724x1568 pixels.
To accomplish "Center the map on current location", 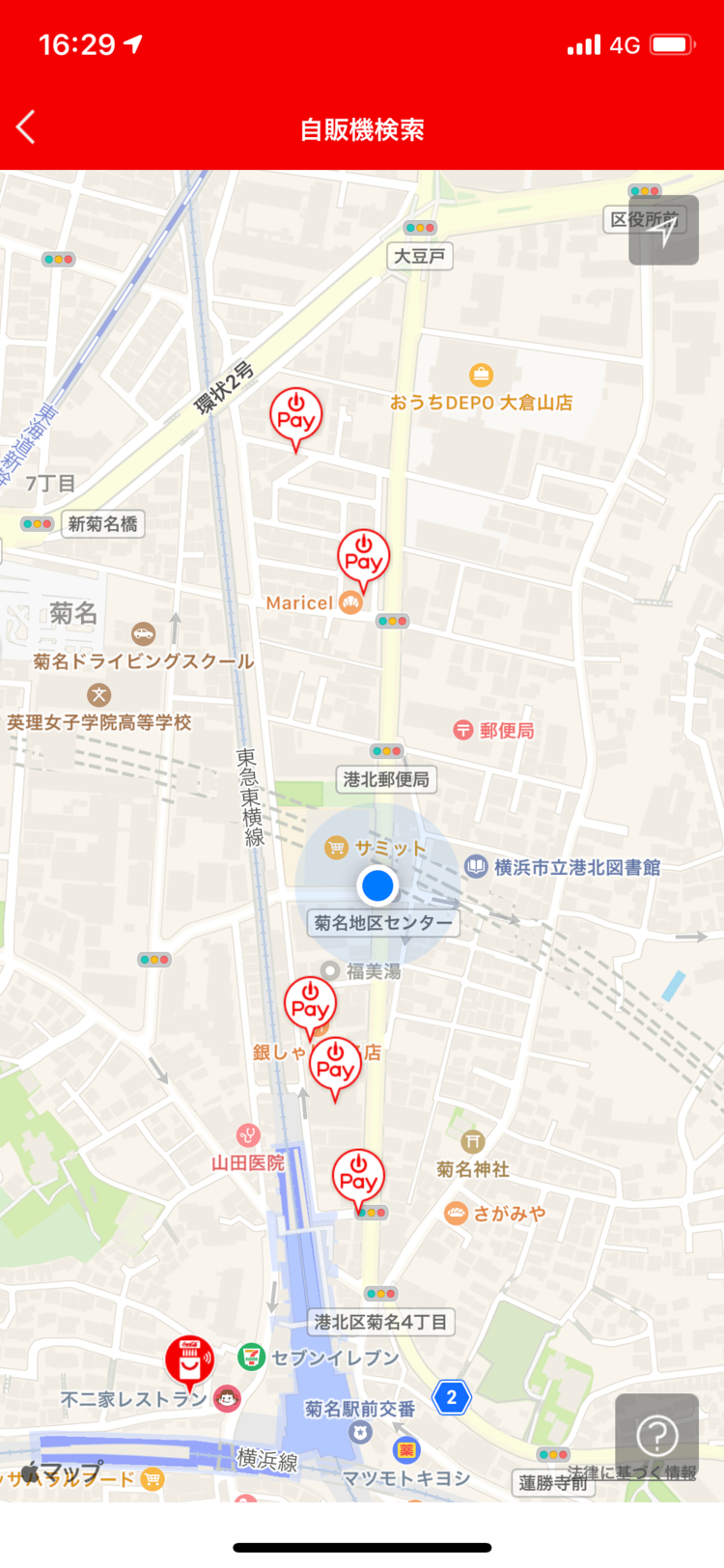I will pyautogui.click(x=663, y=230).
